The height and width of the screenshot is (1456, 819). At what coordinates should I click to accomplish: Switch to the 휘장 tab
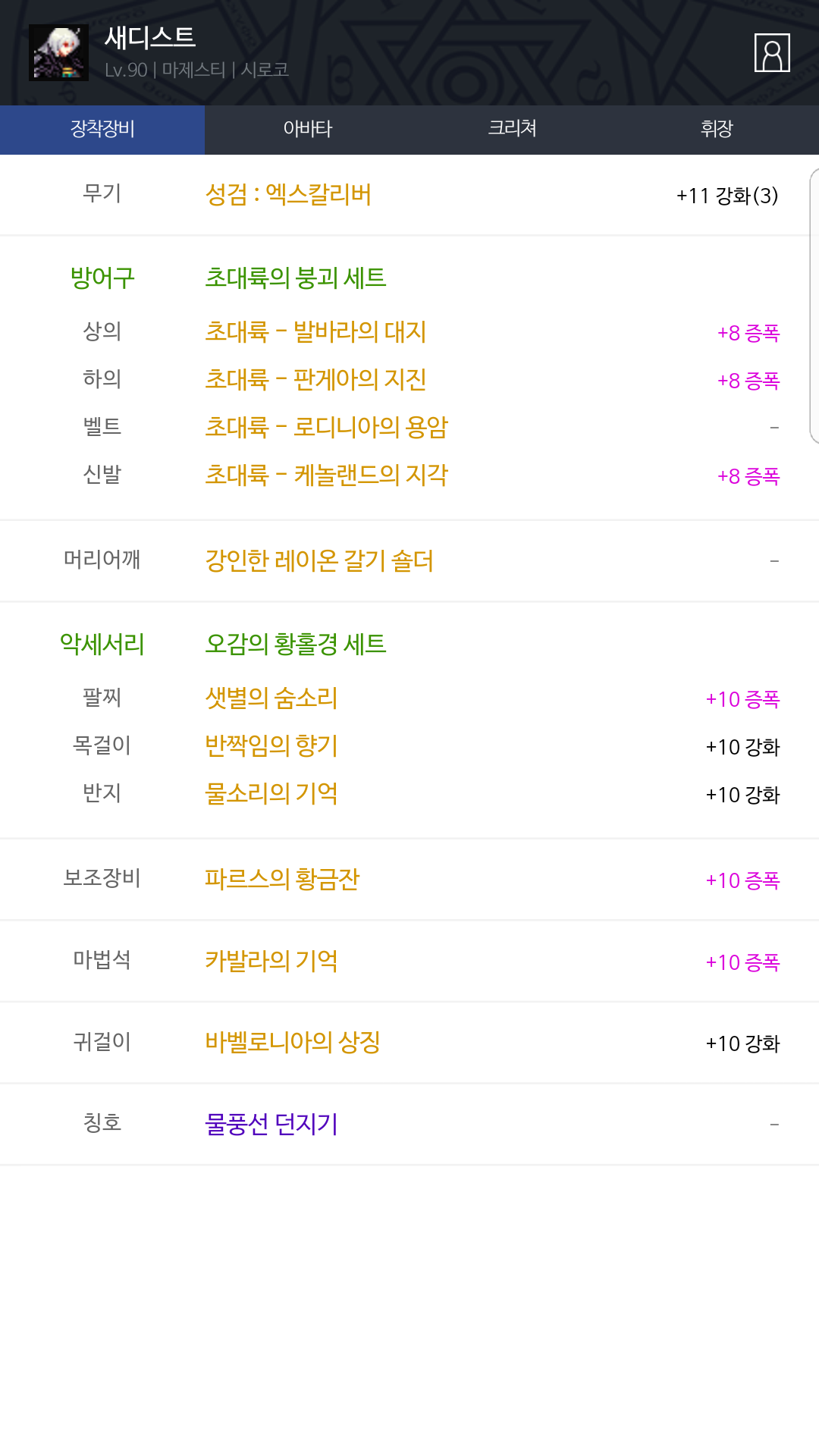pyautogui.click(x=717, y=130)
